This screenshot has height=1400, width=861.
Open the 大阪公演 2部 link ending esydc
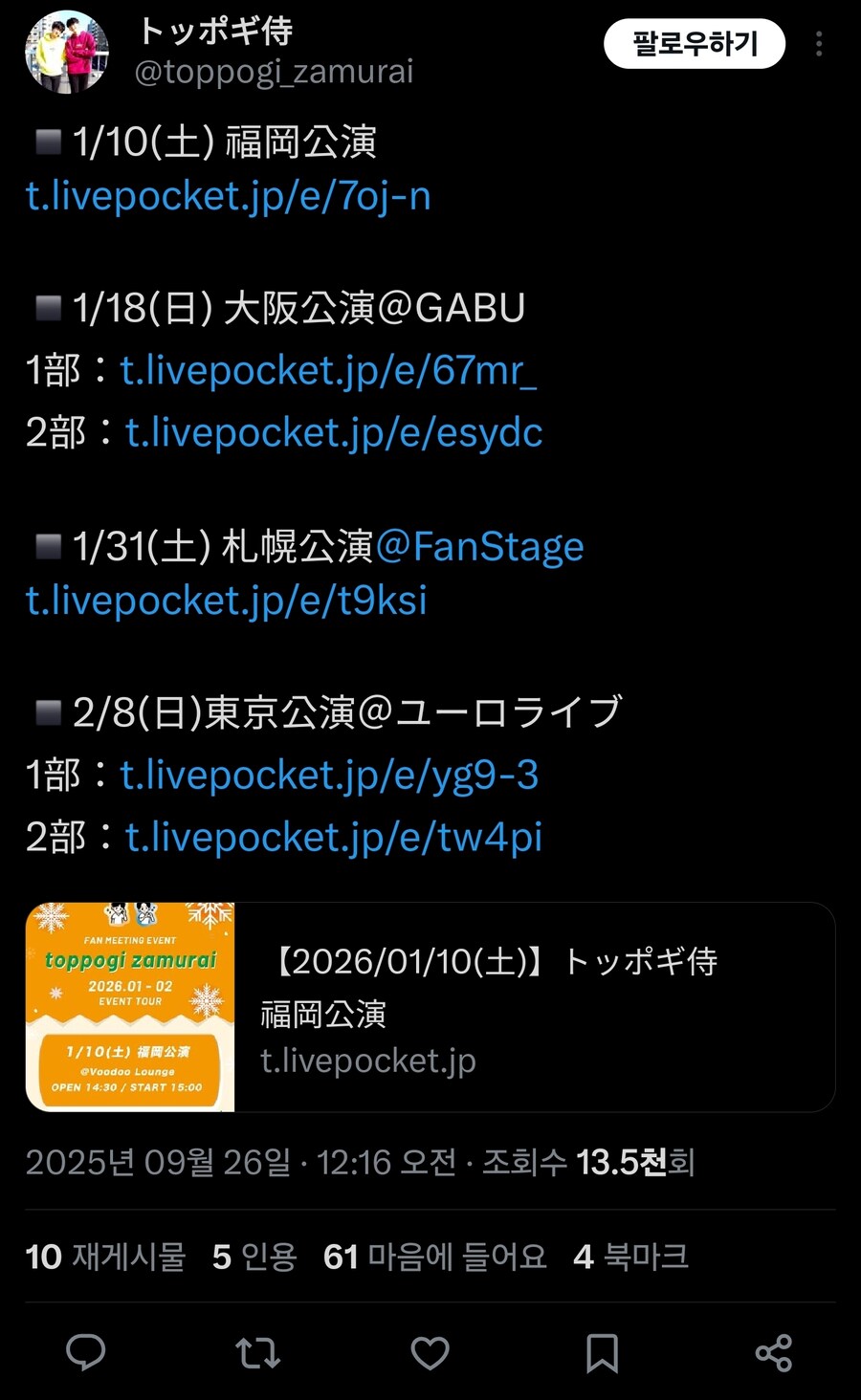pos(334,432)
